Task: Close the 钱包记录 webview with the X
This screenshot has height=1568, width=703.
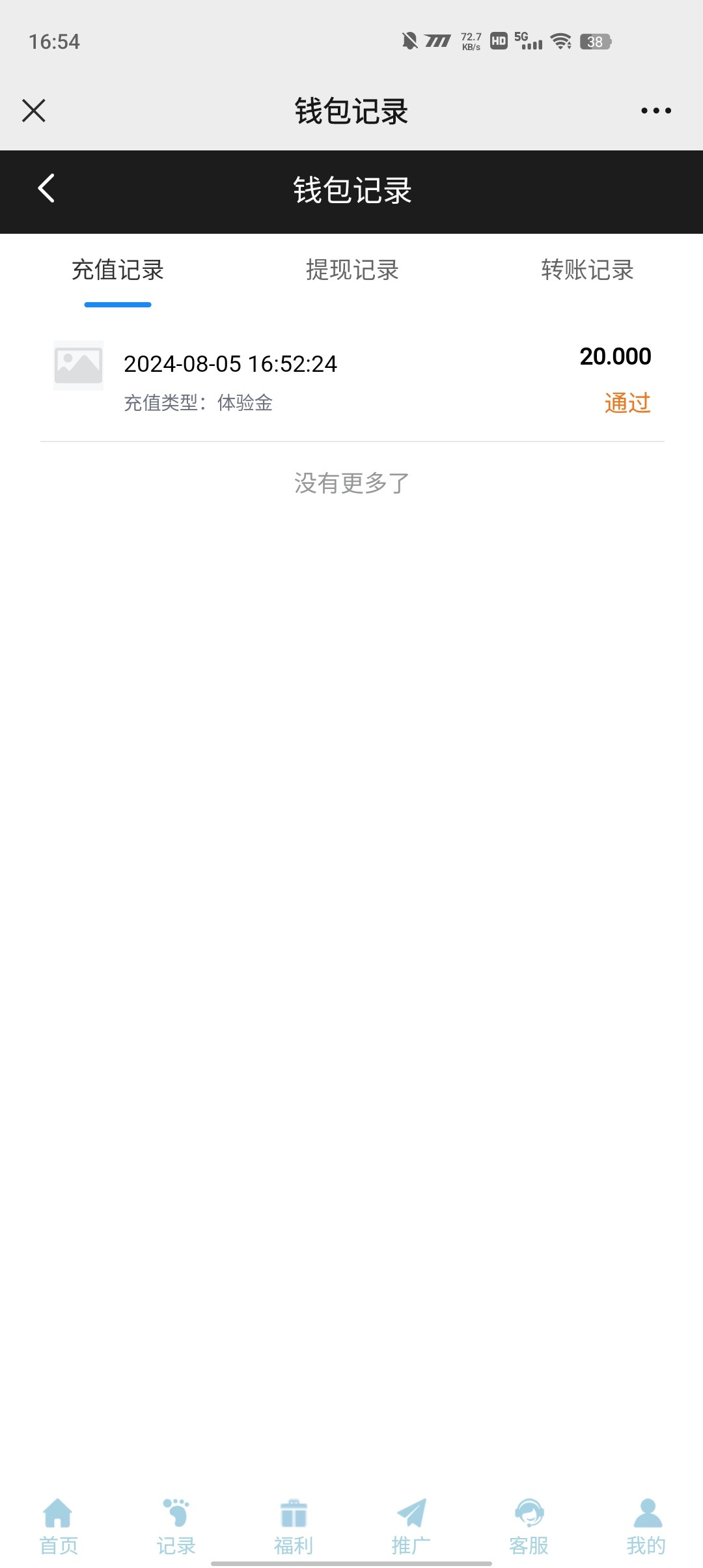Action: tap(34, 111)
